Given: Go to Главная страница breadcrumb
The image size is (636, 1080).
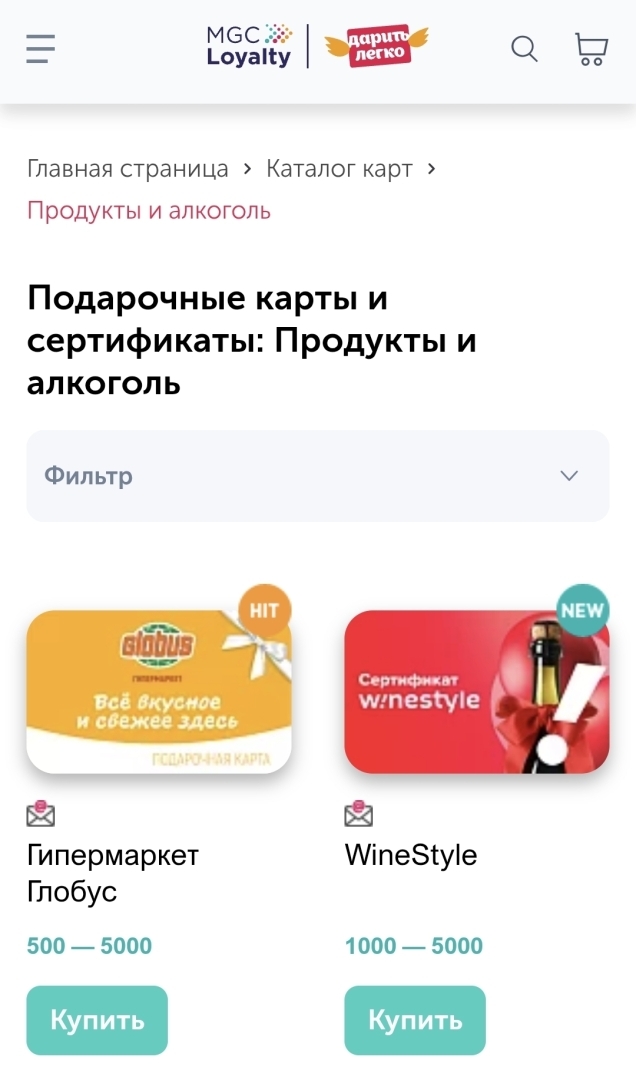Looking at the screenshot, I should (127, 169).
